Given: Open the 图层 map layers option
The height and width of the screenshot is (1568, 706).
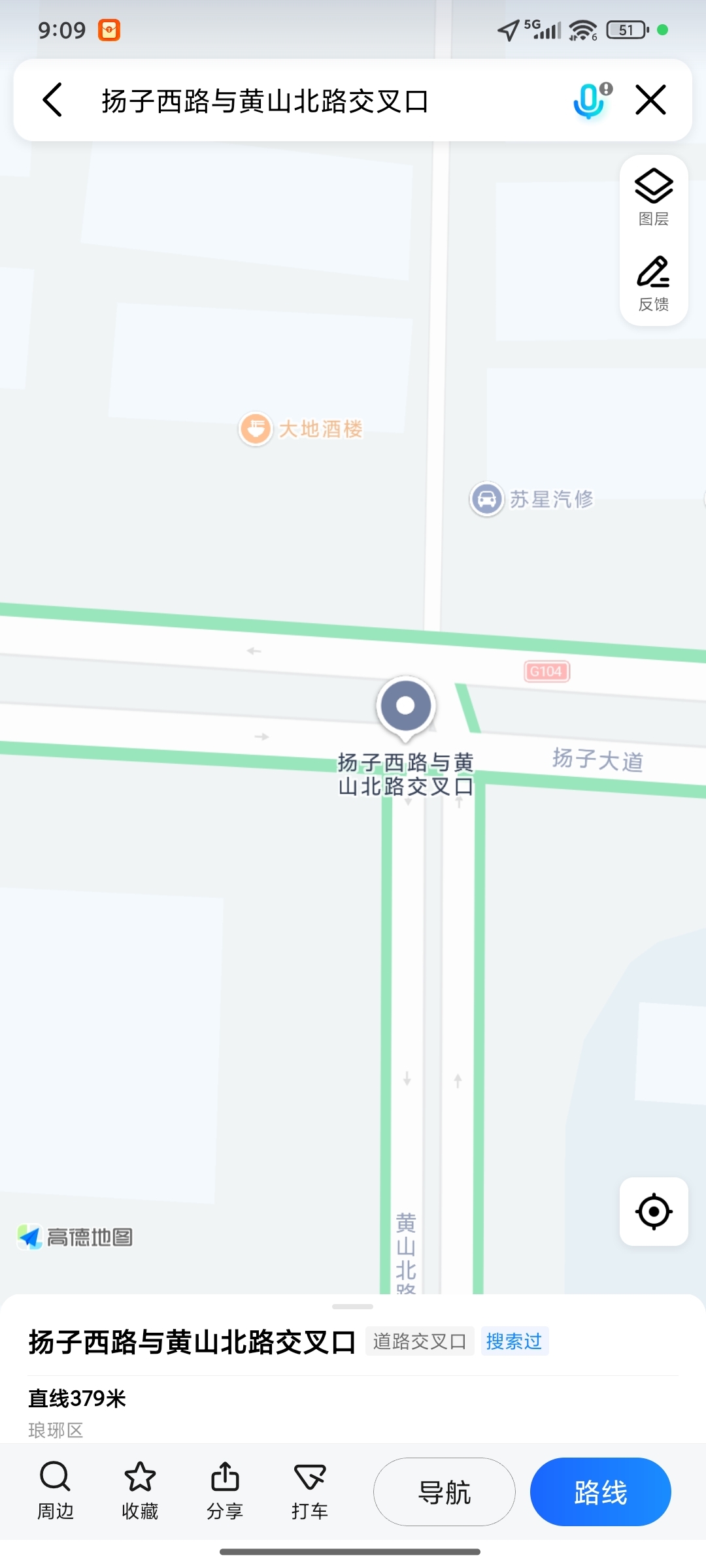Looking at the screenshot, I should (654, 197).
